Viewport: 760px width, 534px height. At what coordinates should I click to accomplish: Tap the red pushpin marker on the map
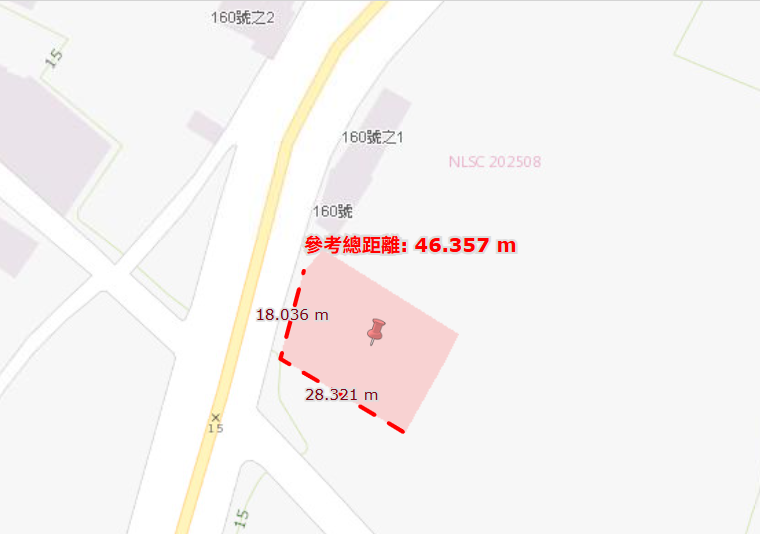[376, 330]
